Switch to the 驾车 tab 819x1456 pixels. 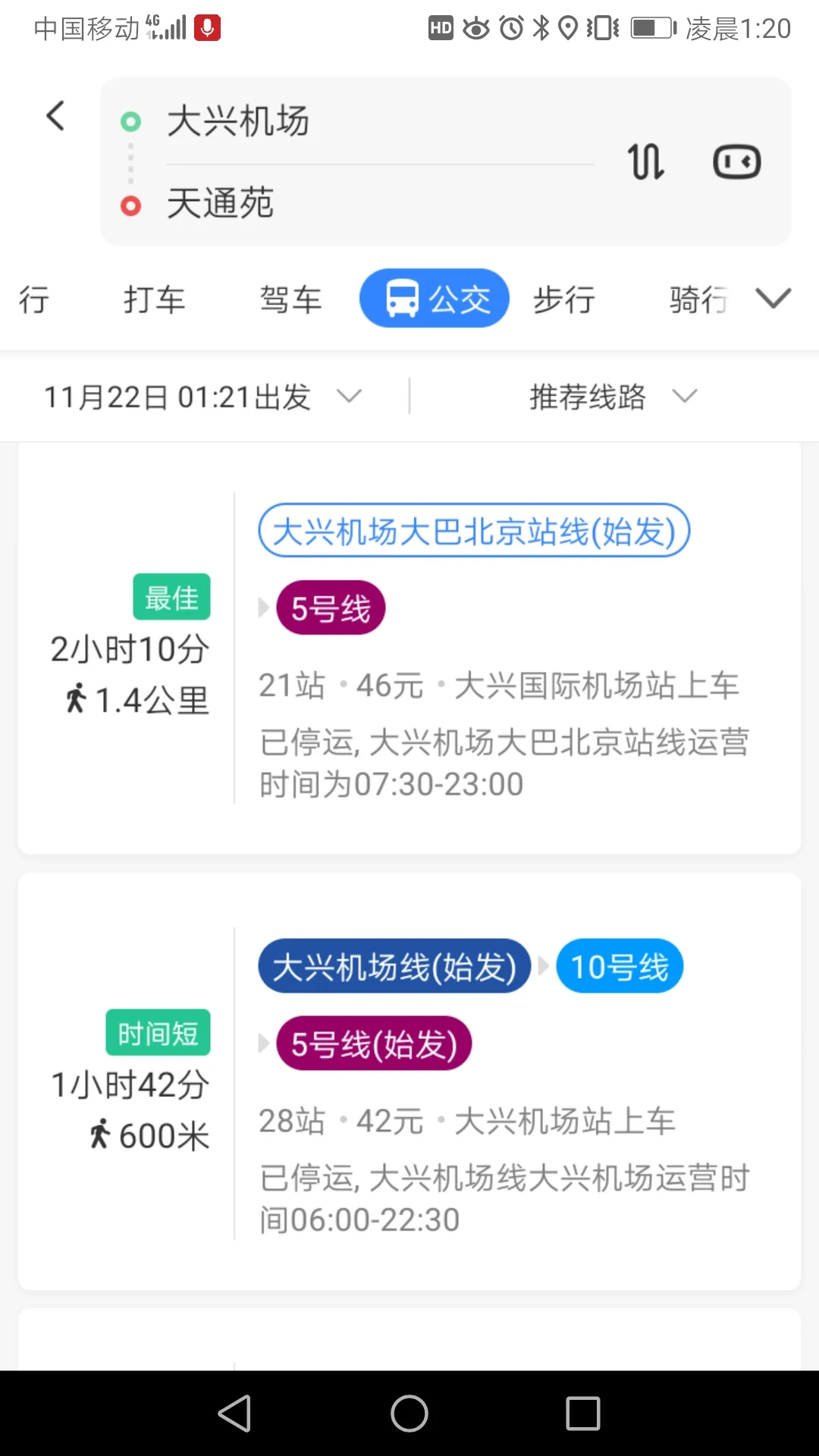pos(290,298)
